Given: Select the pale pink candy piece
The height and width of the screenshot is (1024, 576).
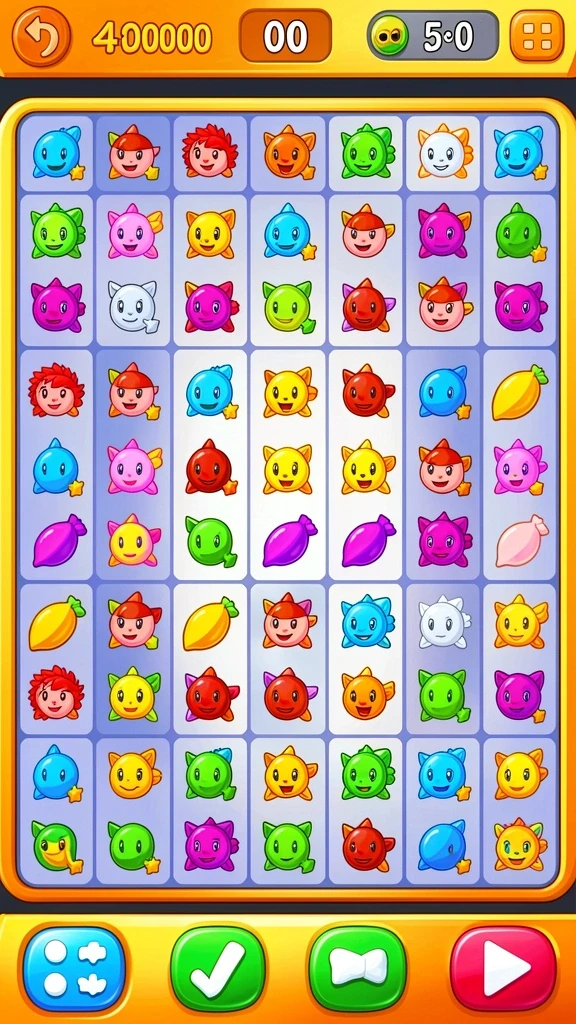Looking at the screenshot, I should [x=522, y=541].
